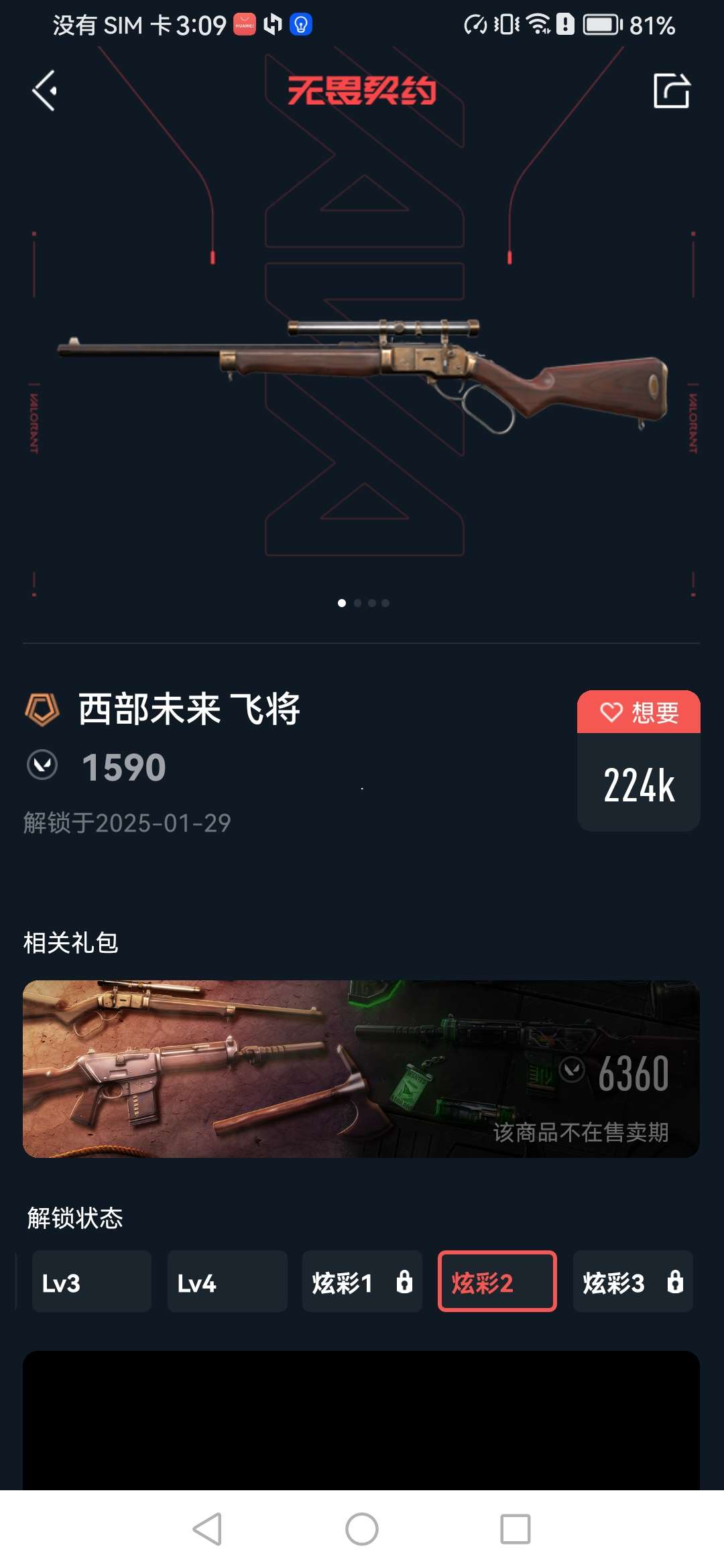The image size is (724, 1568).
Task: Go back using the top-left arrow
Action: [x=45, y=91]
